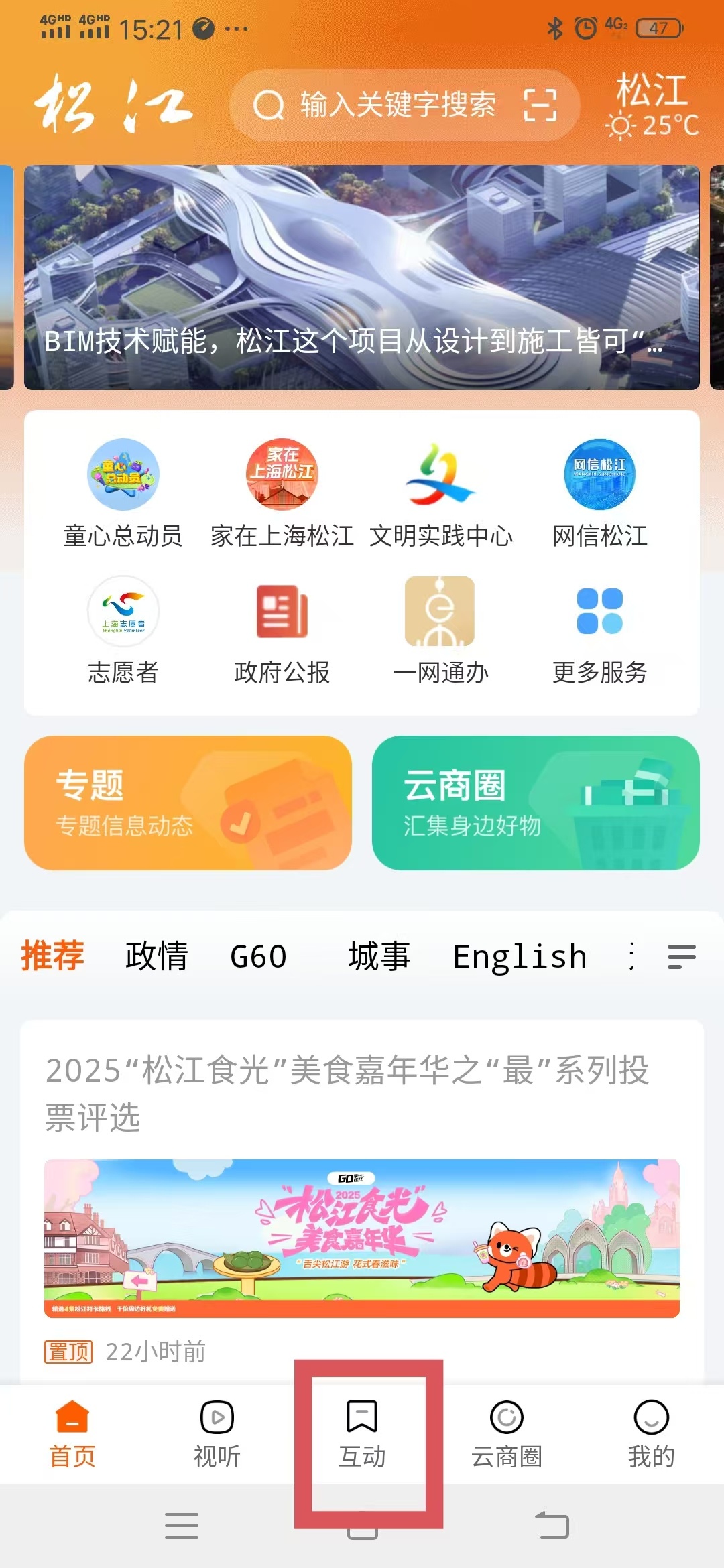The image size is (724, 1568).
Task: Select the English news tab
Action: point(520,956)
